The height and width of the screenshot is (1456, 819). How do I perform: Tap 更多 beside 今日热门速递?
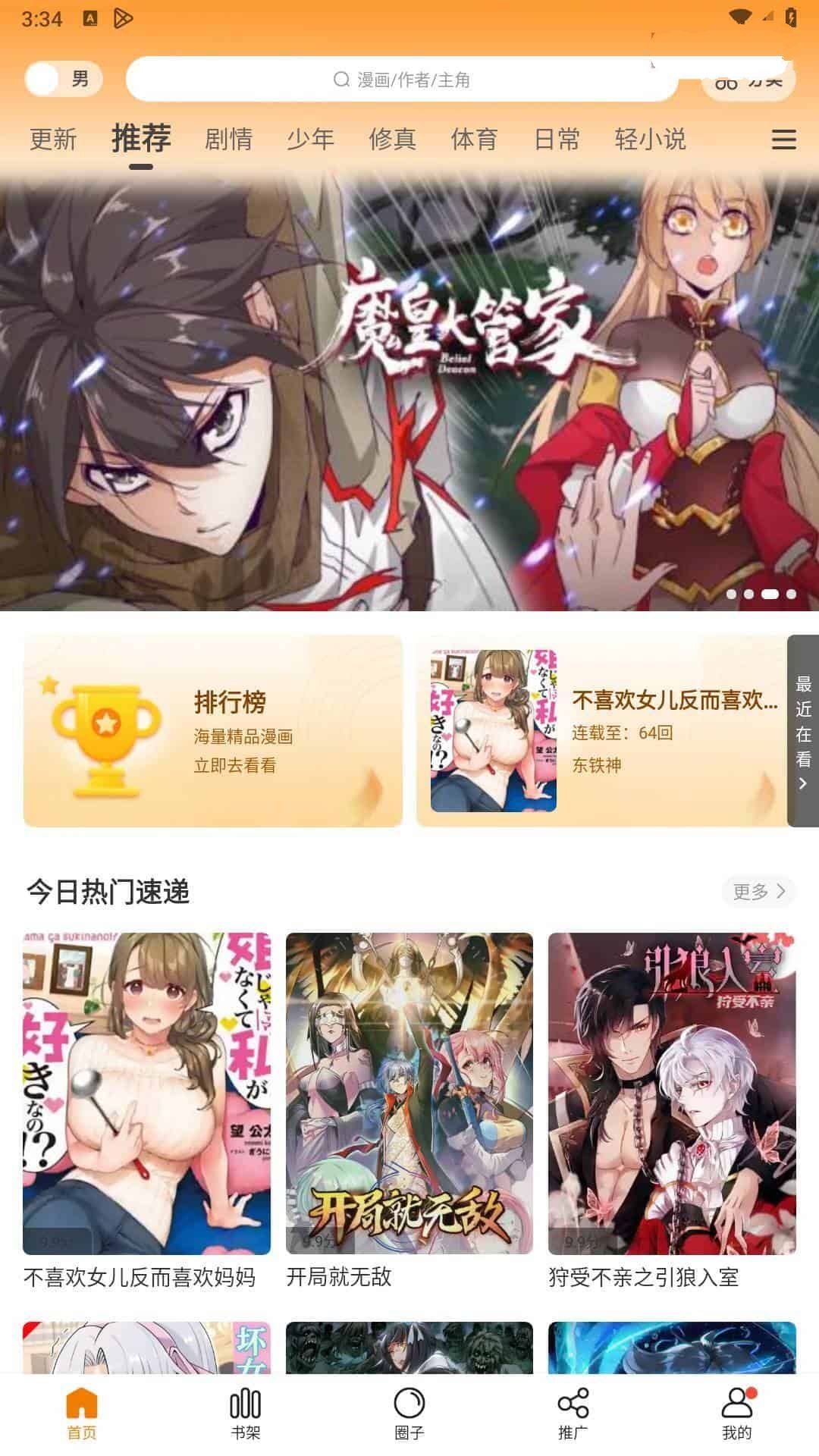point(758,891)
